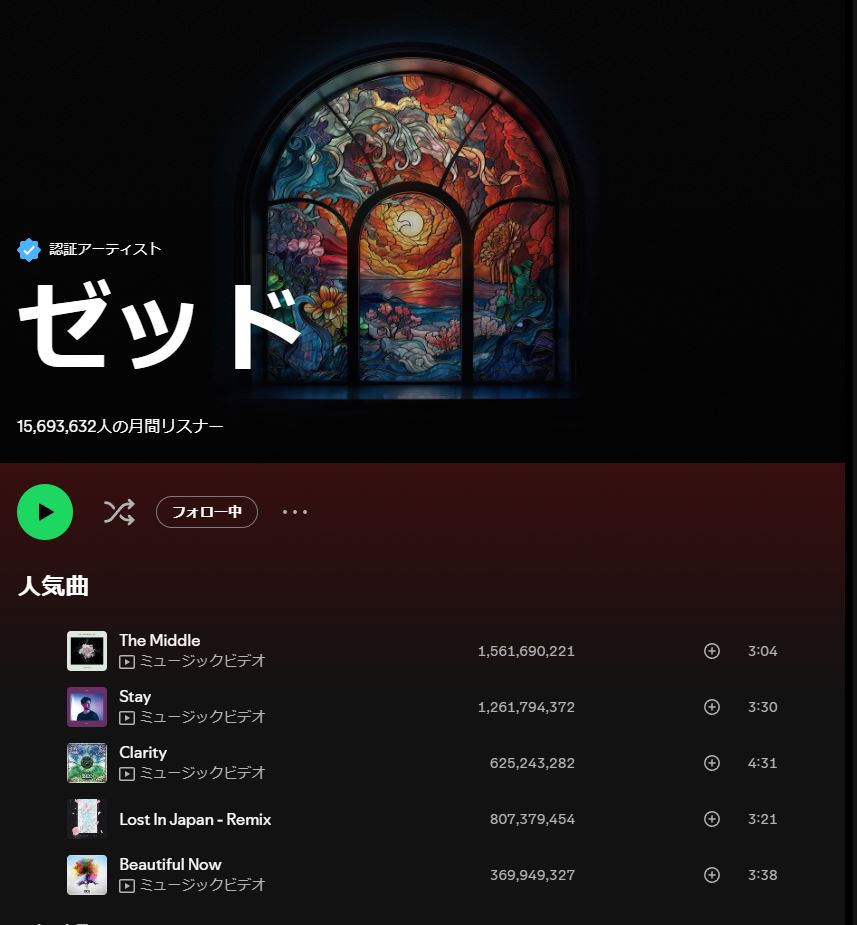857x925 pixels.
Task: Save Beautiful Now with plus icon
Action: pos(712,875)
